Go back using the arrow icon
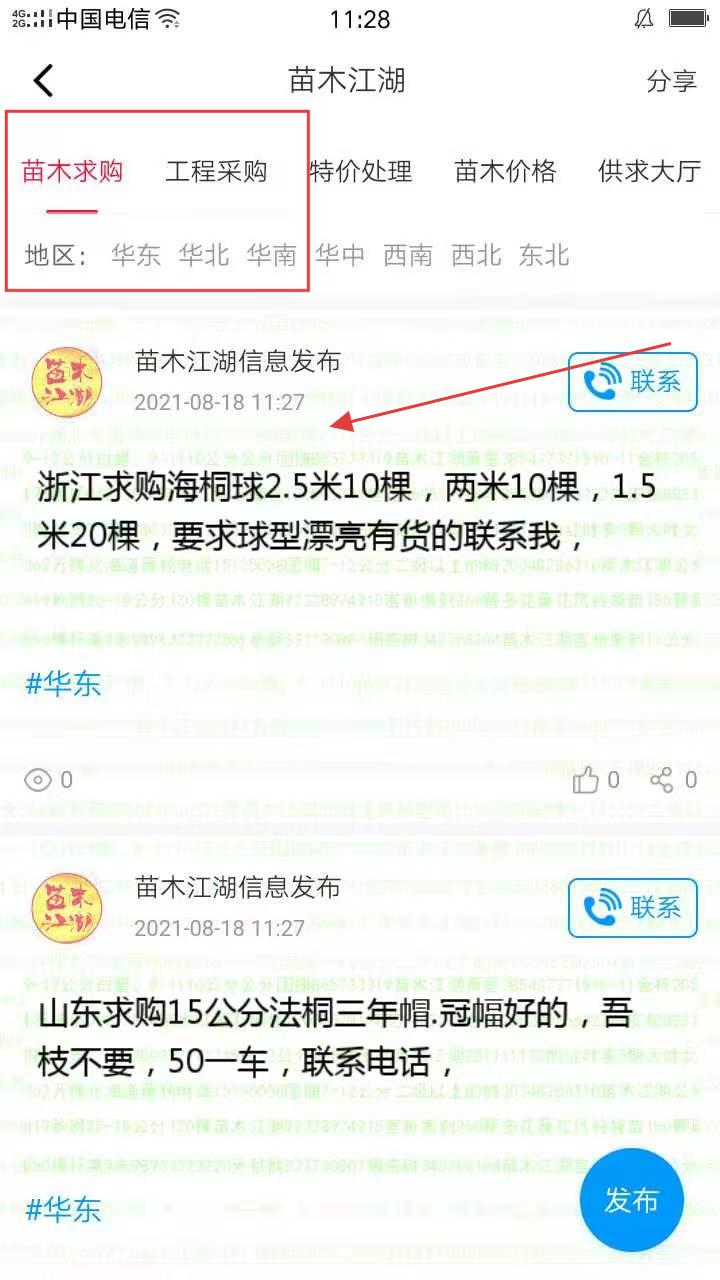720x1280 pixels. tap(43, 80)
